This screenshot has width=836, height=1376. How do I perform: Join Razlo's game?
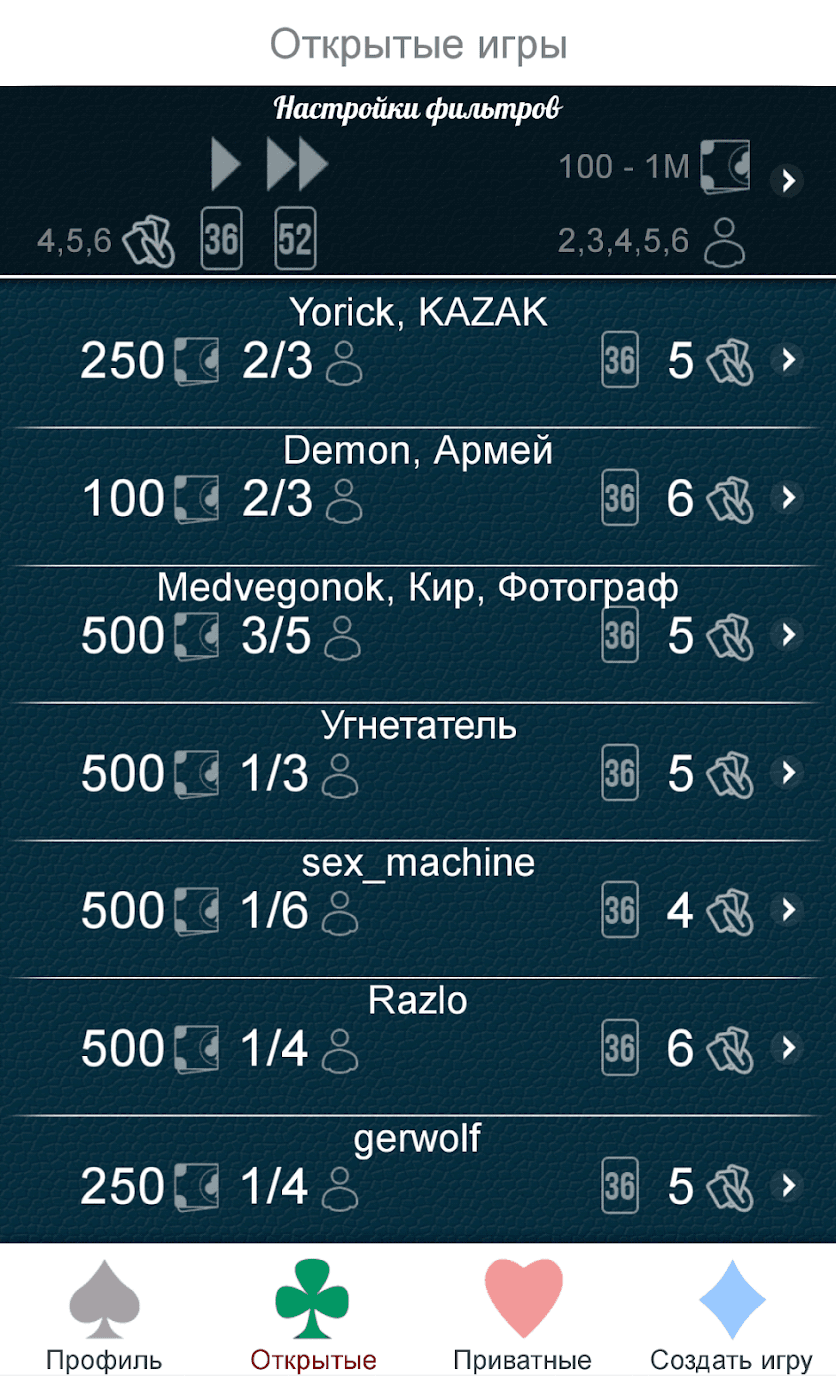(x=789, y=1047)
